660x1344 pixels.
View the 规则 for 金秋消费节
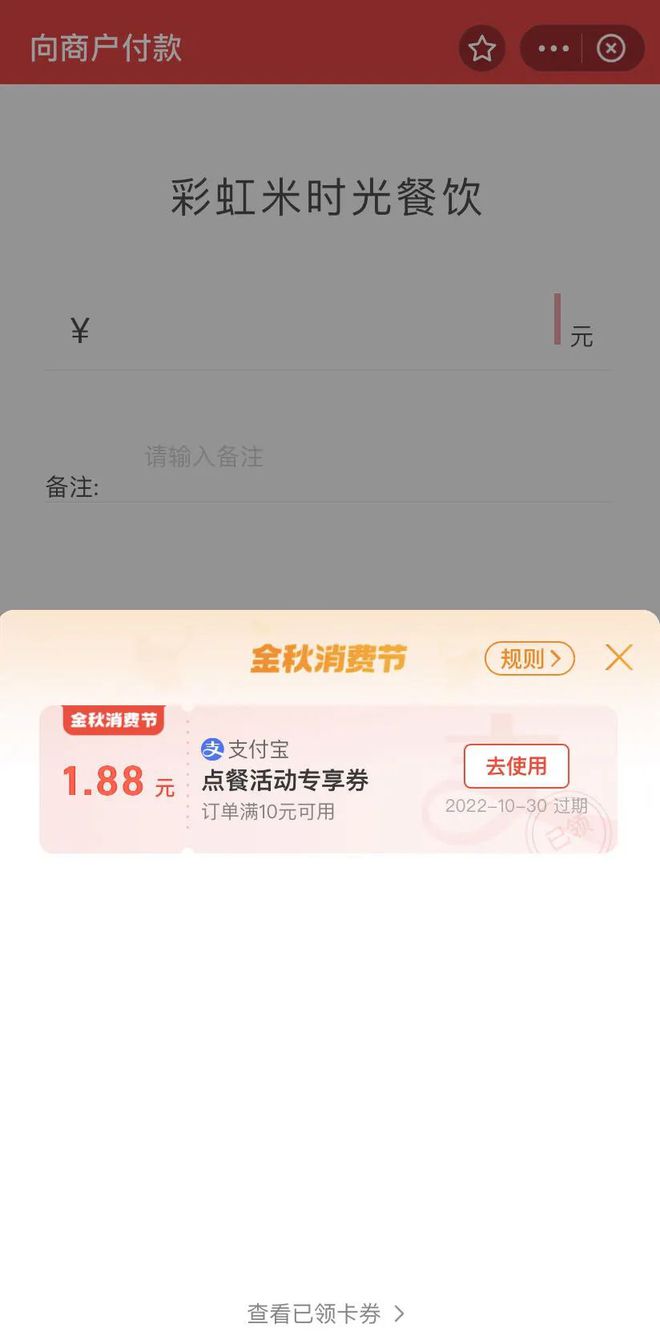point(529,658)
